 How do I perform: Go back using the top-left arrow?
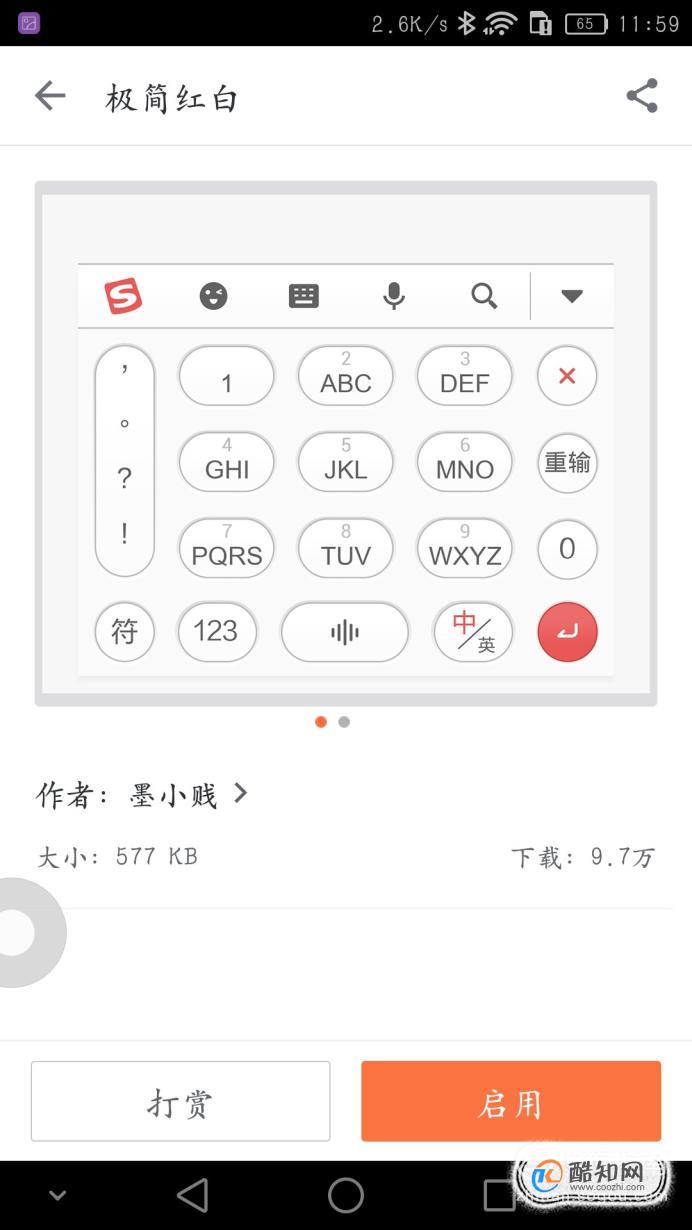pyautogui.click(x=49, y=96)
